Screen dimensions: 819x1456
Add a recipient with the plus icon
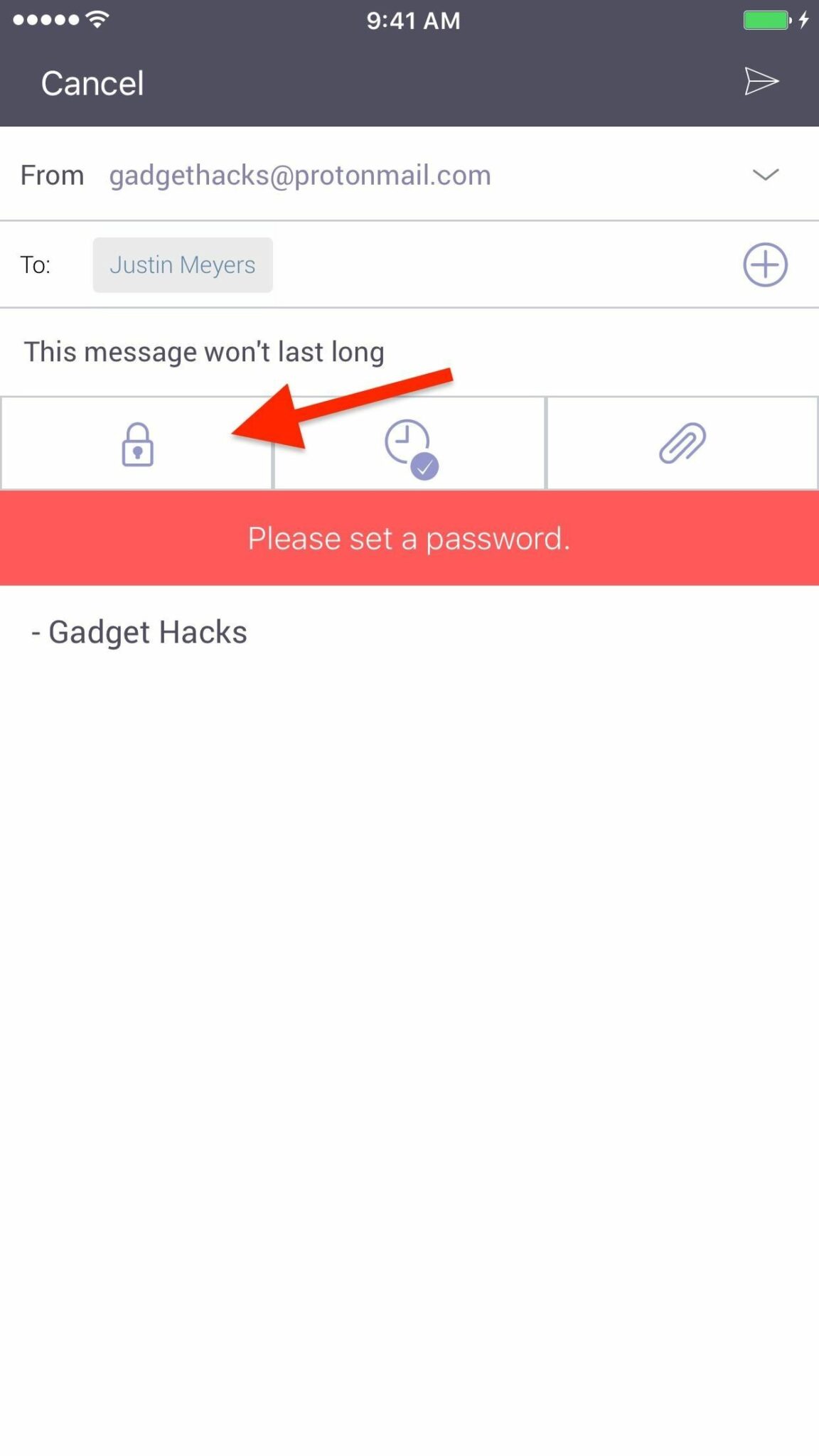[x=765, y=265]
